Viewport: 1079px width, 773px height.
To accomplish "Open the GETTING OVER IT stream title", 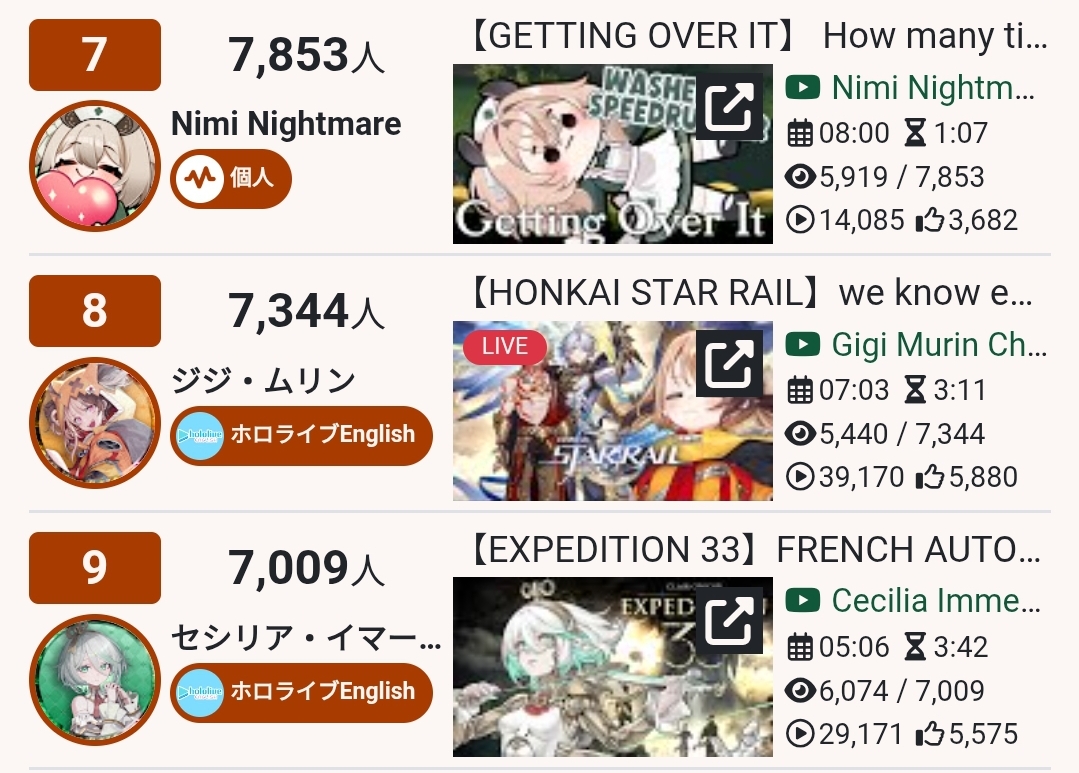I will tap(756, 37).
